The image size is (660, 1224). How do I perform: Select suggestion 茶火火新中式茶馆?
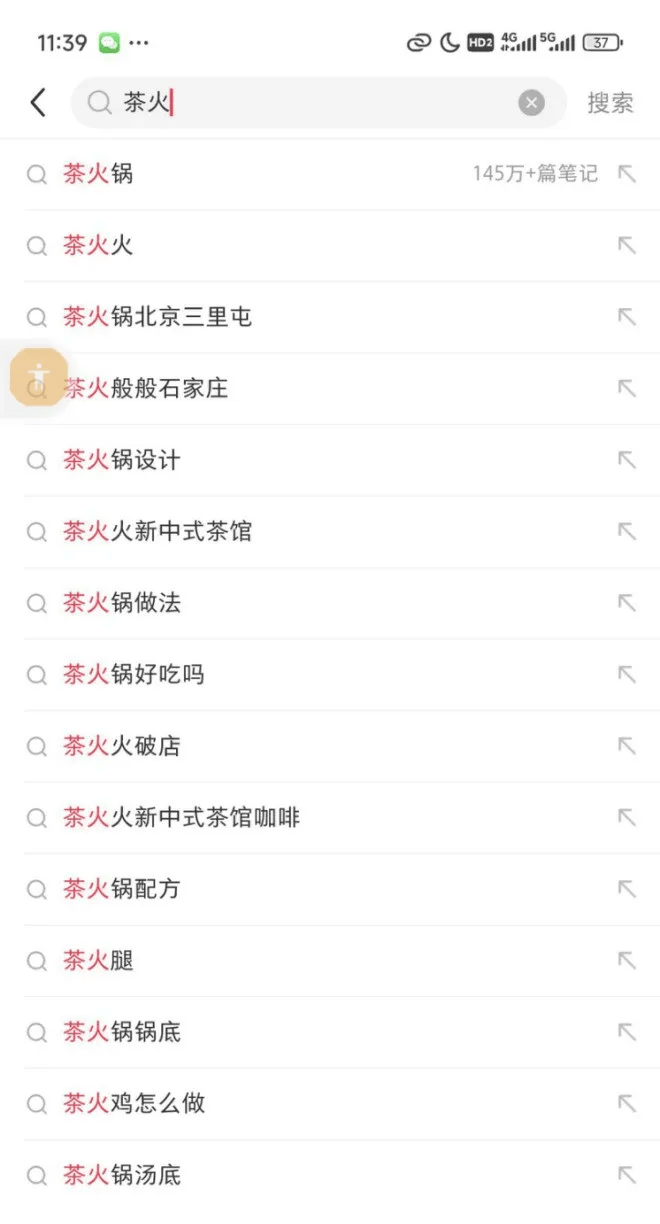(330, 532)
